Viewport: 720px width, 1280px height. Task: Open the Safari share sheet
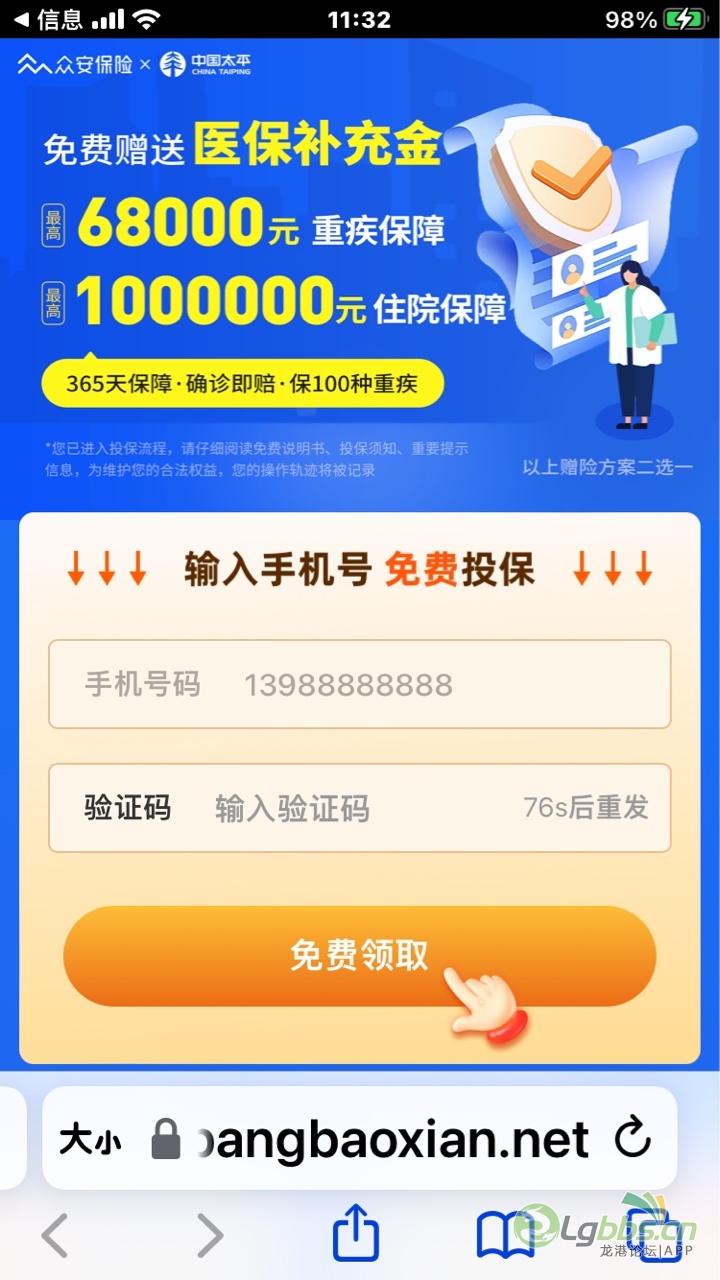pos(355,1236)
